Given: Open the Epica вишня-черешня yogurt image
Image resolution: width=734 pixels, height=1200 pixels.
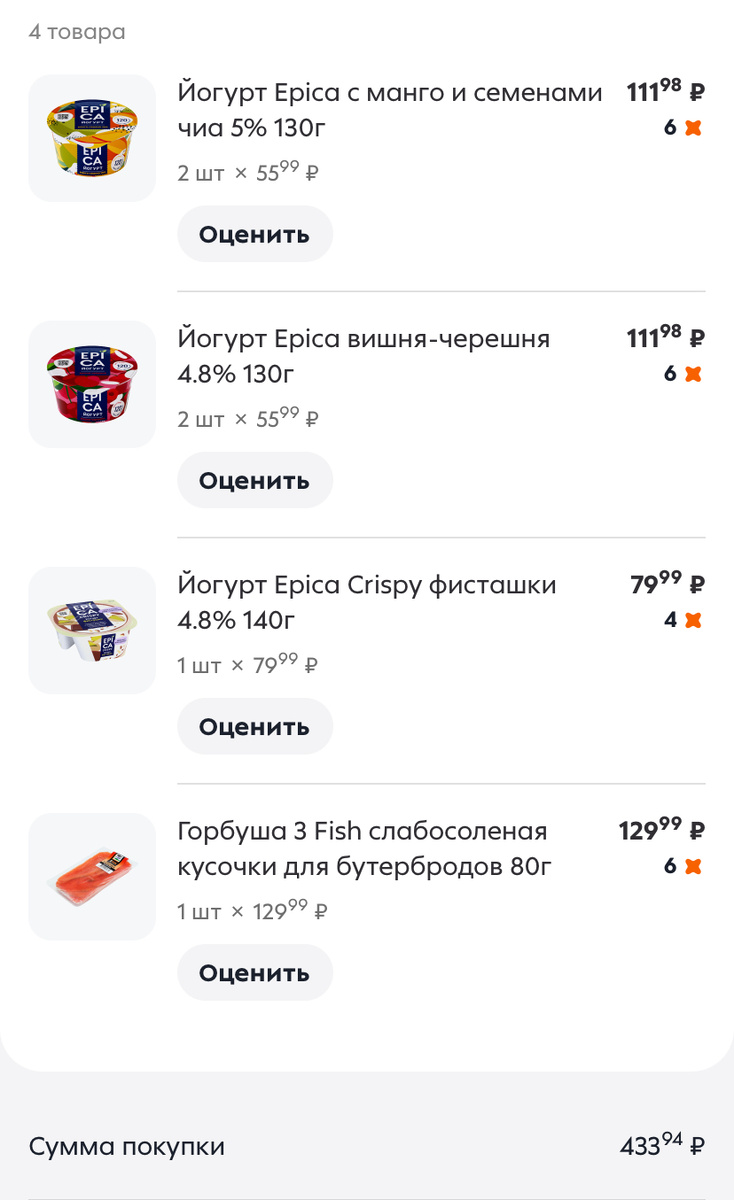Looking at the screenshot, I should coord(92,384).
